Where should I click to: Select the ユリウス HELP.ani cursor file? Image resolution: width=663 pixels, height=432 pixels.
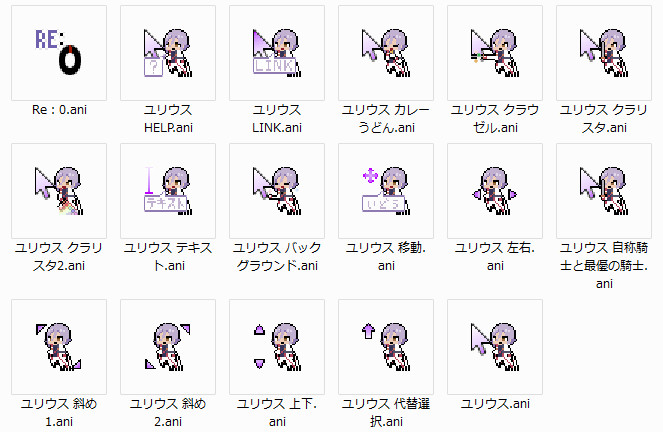167,53
